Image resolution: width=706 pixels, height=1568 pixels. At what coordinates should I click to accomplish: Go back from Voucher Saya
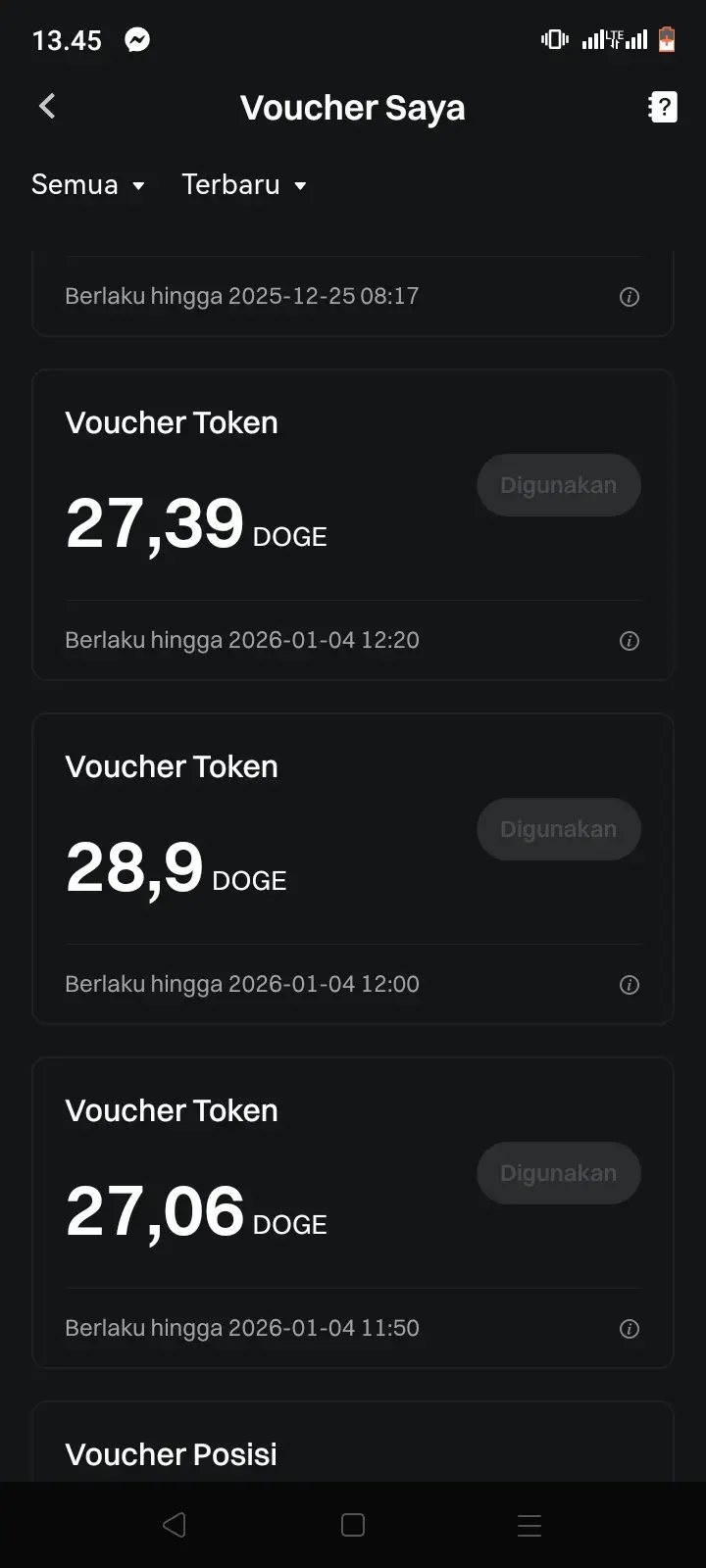[x=47, y=106]
